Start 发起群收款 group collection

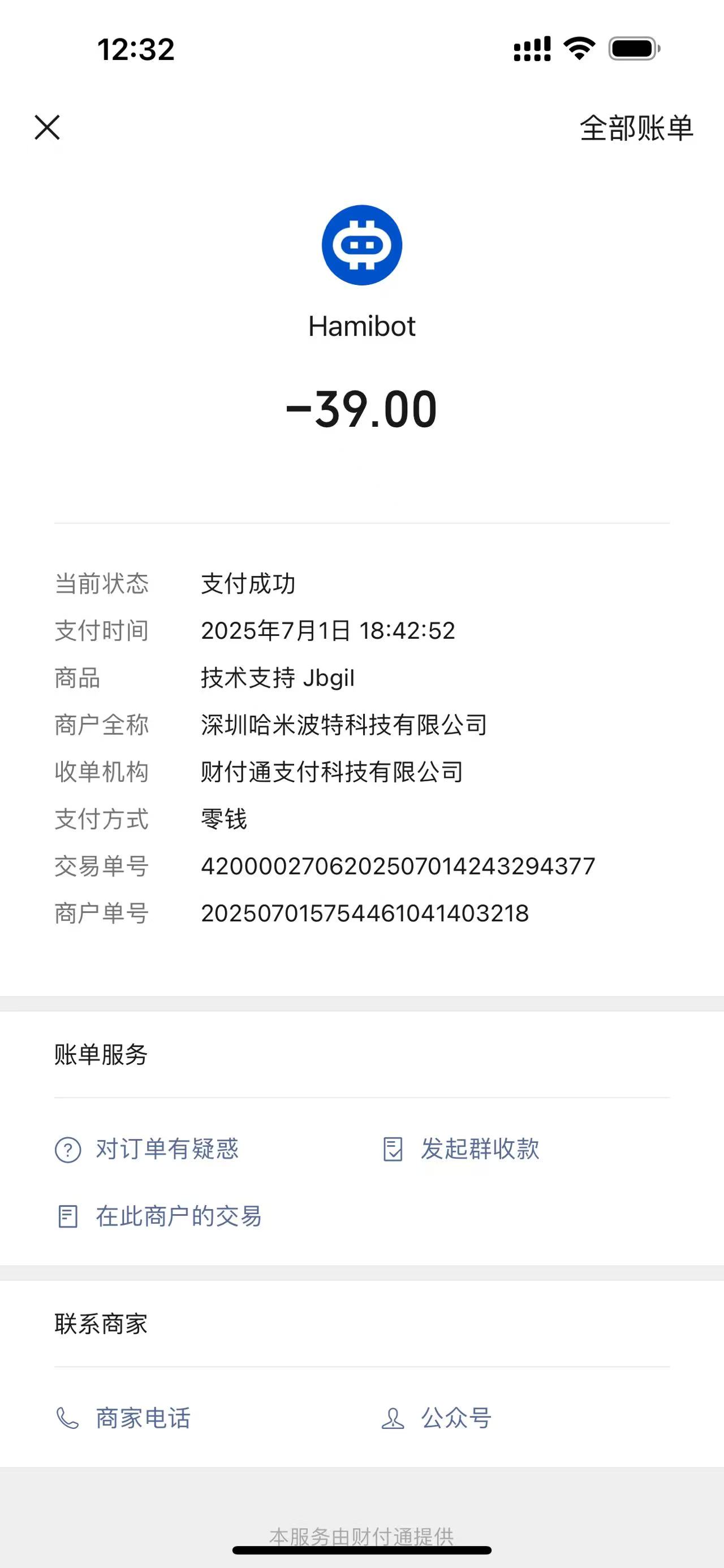[462, 1149]
